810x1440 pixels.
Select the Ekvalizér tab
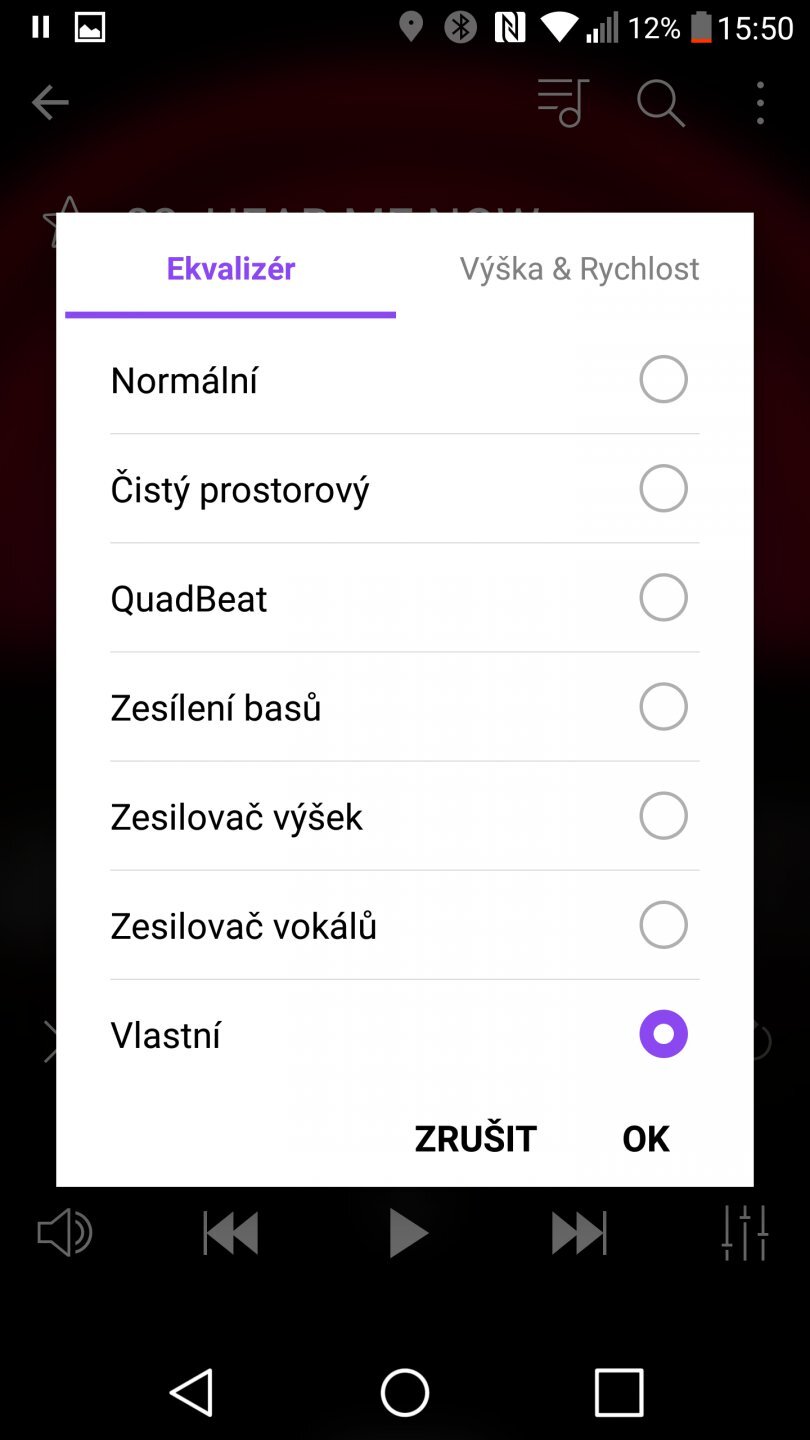tap(231, 268)
